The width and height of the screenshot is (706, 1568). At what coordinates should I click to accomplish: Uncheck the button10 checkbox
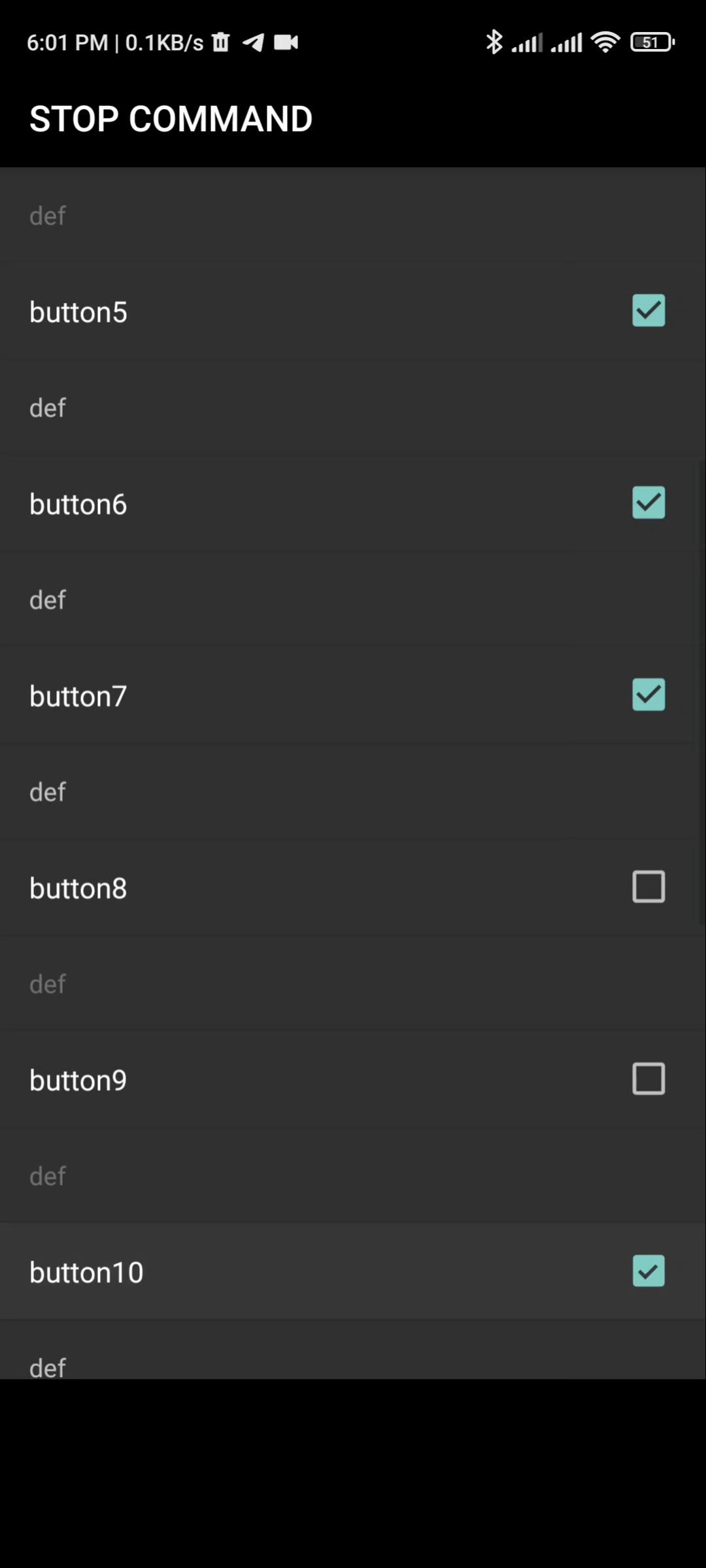point(648,1271)
